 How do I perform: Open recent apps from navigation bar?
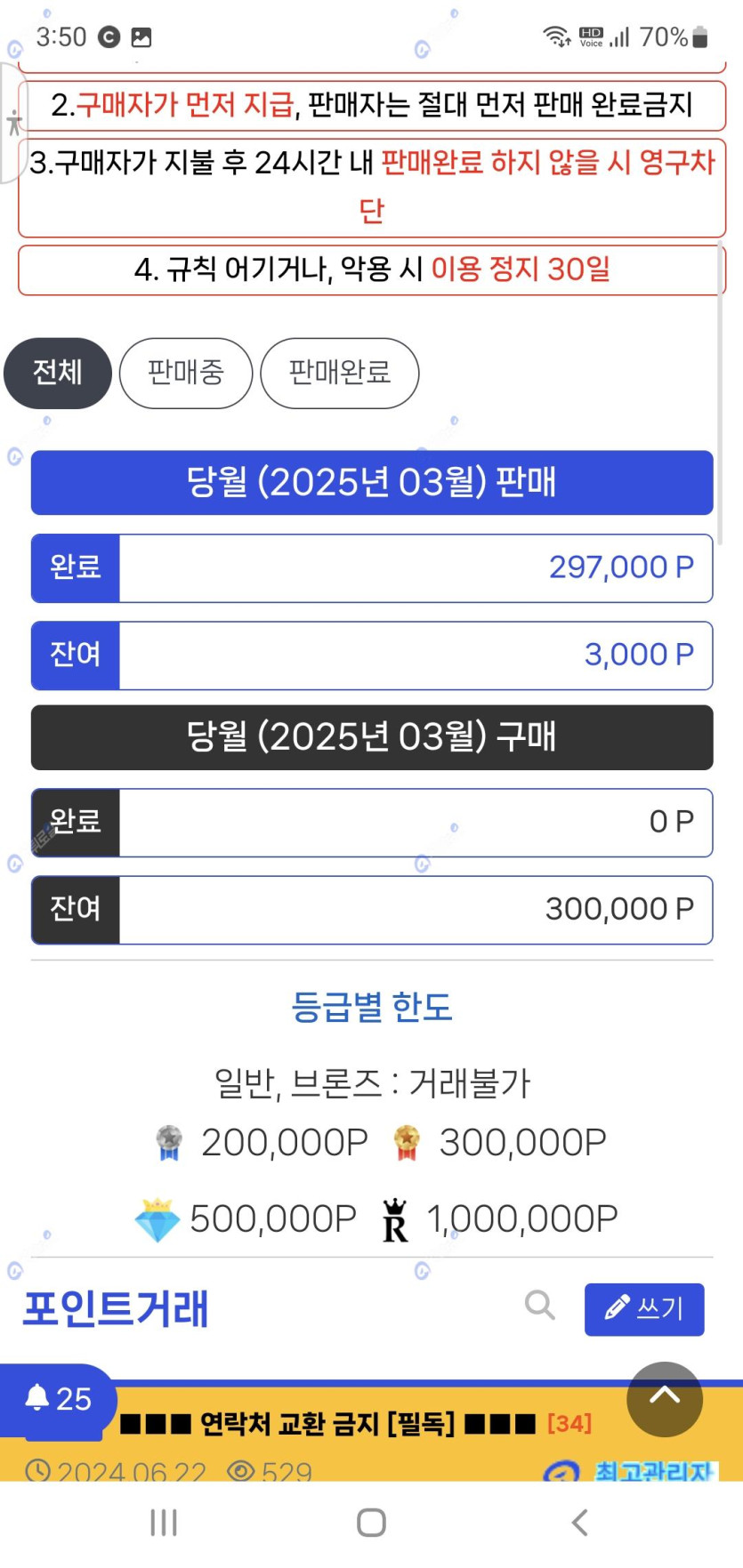pyautogui.click(x=164, y=1522)
